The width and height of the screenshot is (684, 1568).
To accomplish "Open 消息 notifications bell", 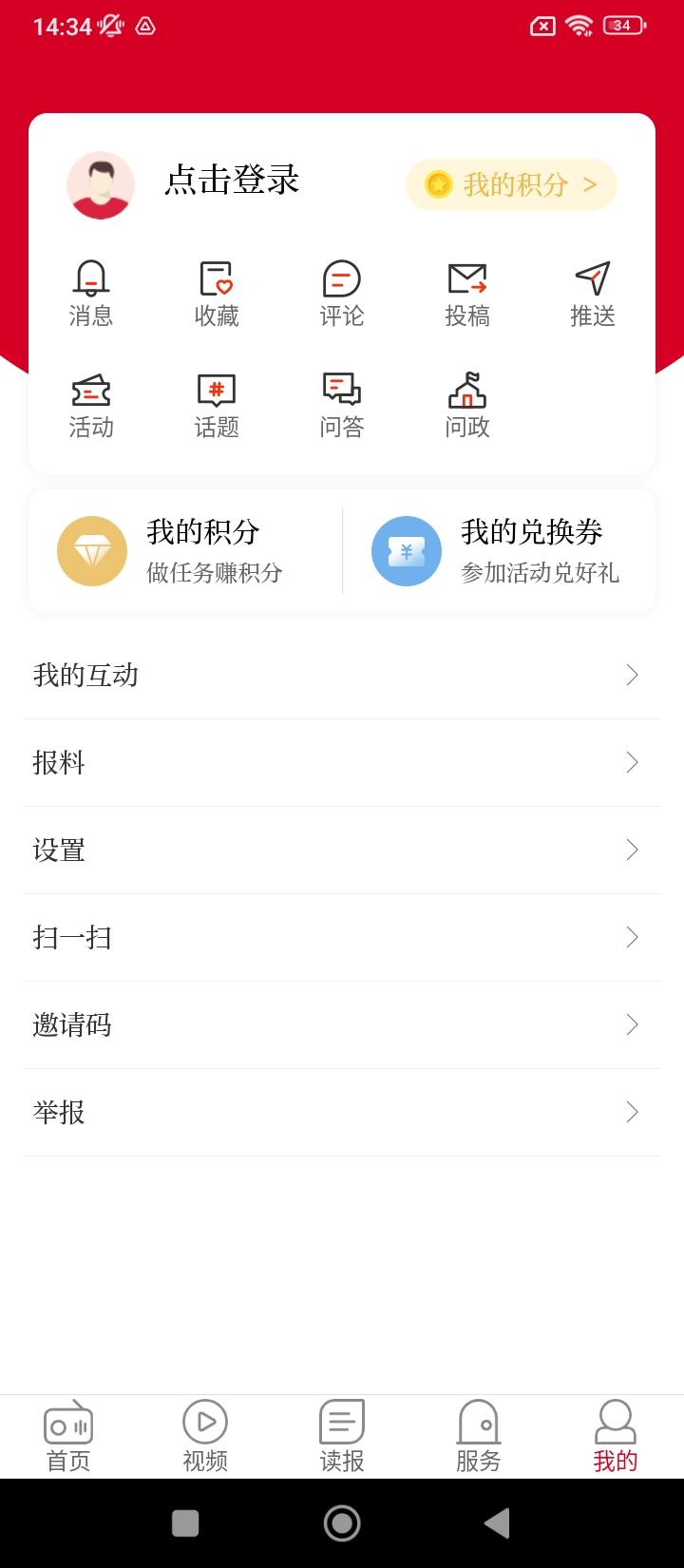I will (91, 295).
